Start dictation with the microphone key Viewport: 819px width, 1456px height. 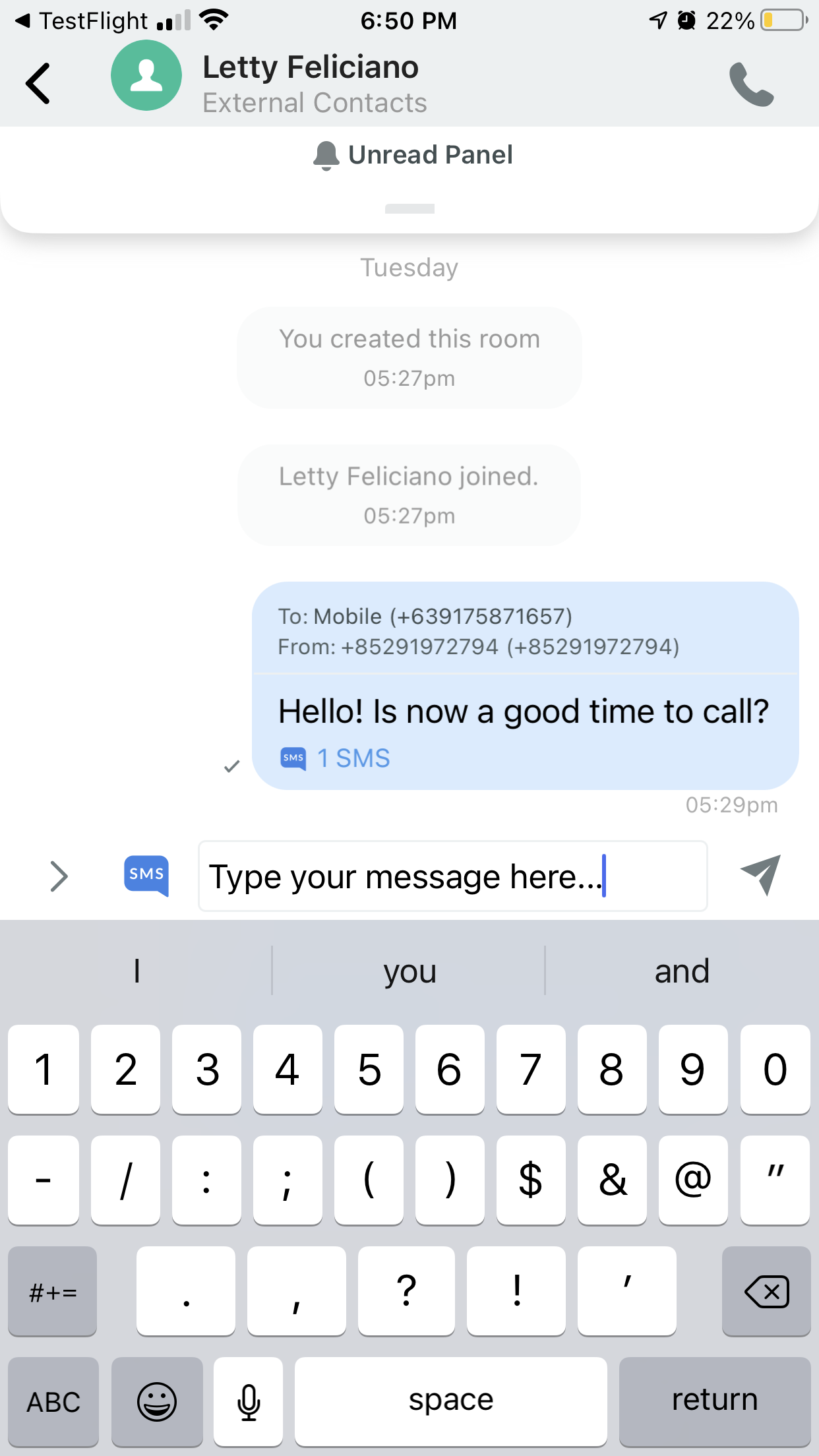(x=249, y=1401)
